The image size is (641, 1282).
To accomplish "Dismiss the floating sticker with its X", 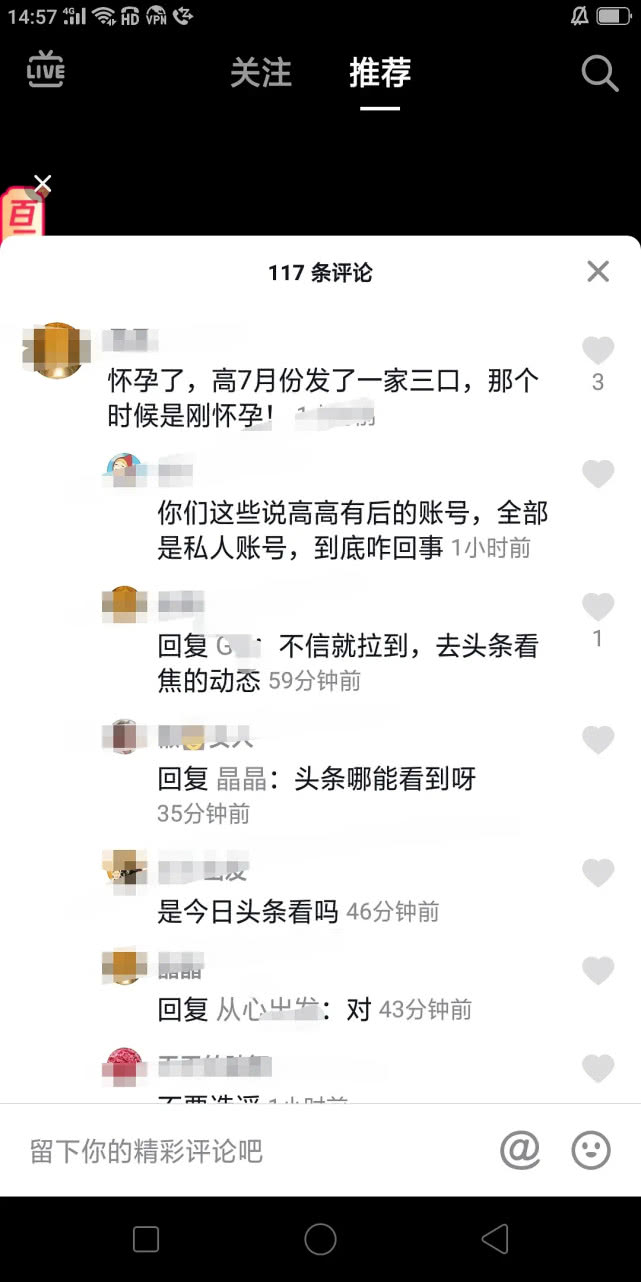I will [x=42, y=183].
